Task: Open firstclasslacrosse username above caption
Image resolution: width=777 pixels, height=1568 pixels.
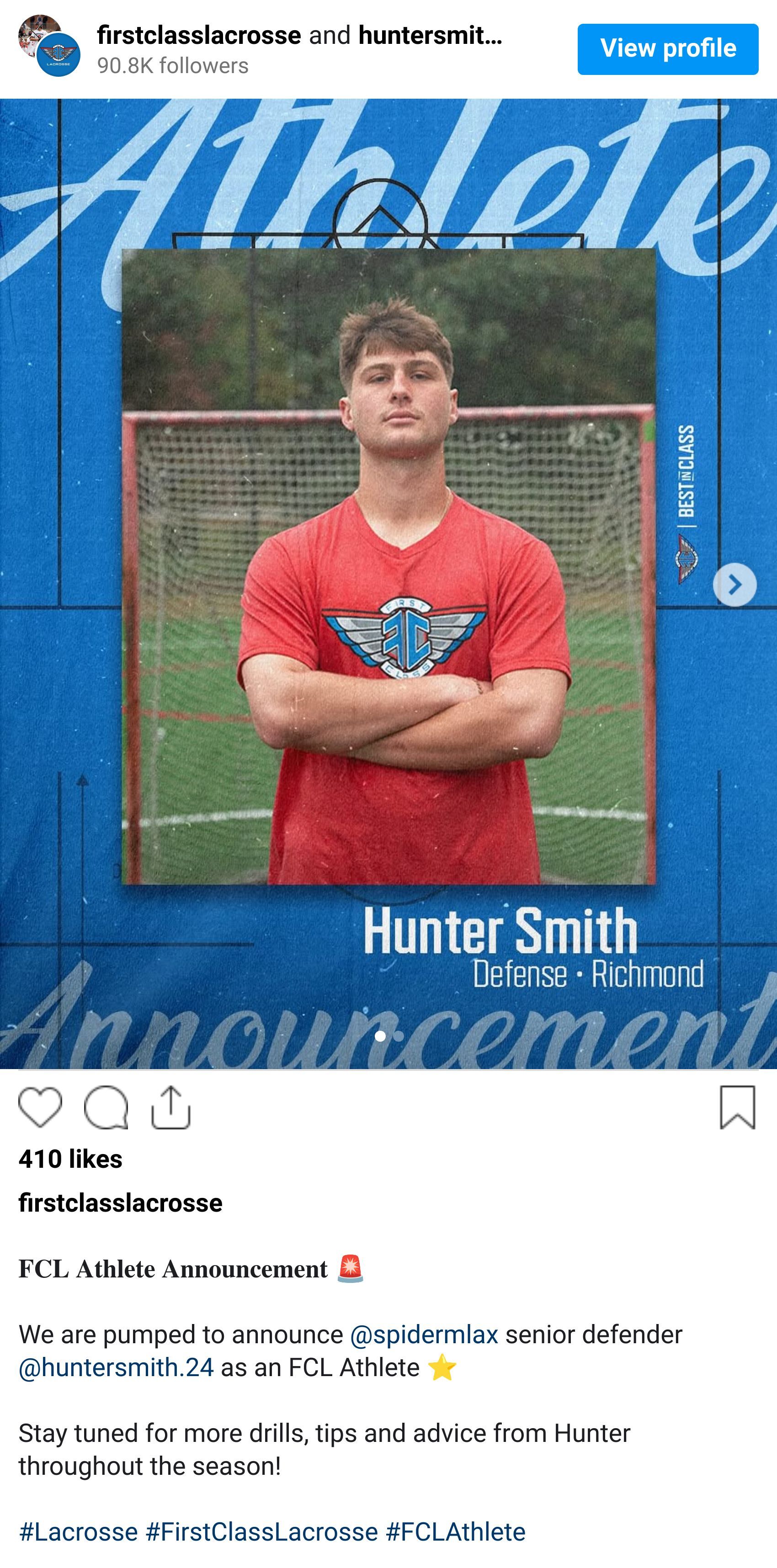Action: click(121, 1203)
